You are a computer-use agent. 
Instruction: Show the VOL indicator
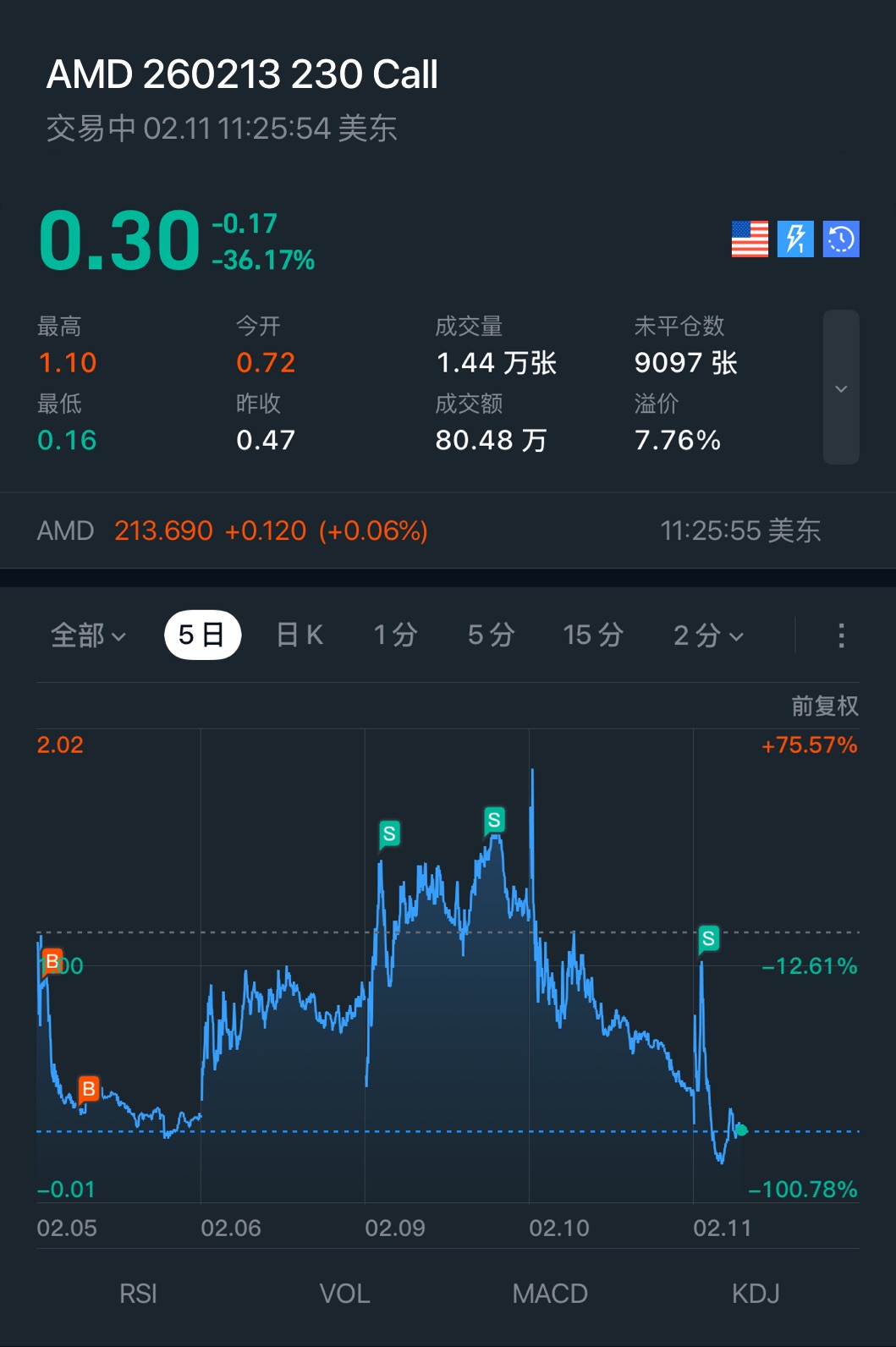pyautogui.click(x=344, y=1294)
